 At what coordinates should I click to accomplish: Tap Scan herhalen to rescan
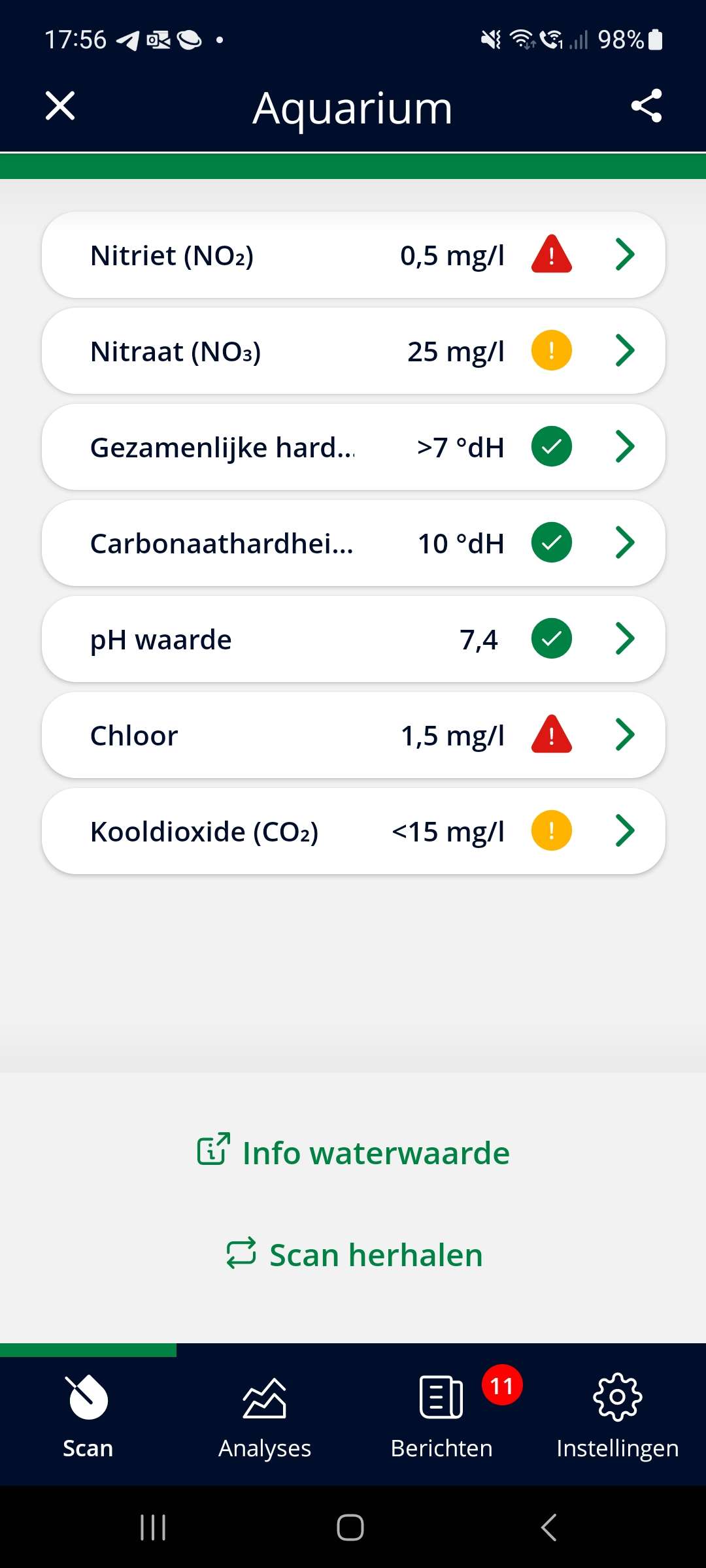[354, 1254]
